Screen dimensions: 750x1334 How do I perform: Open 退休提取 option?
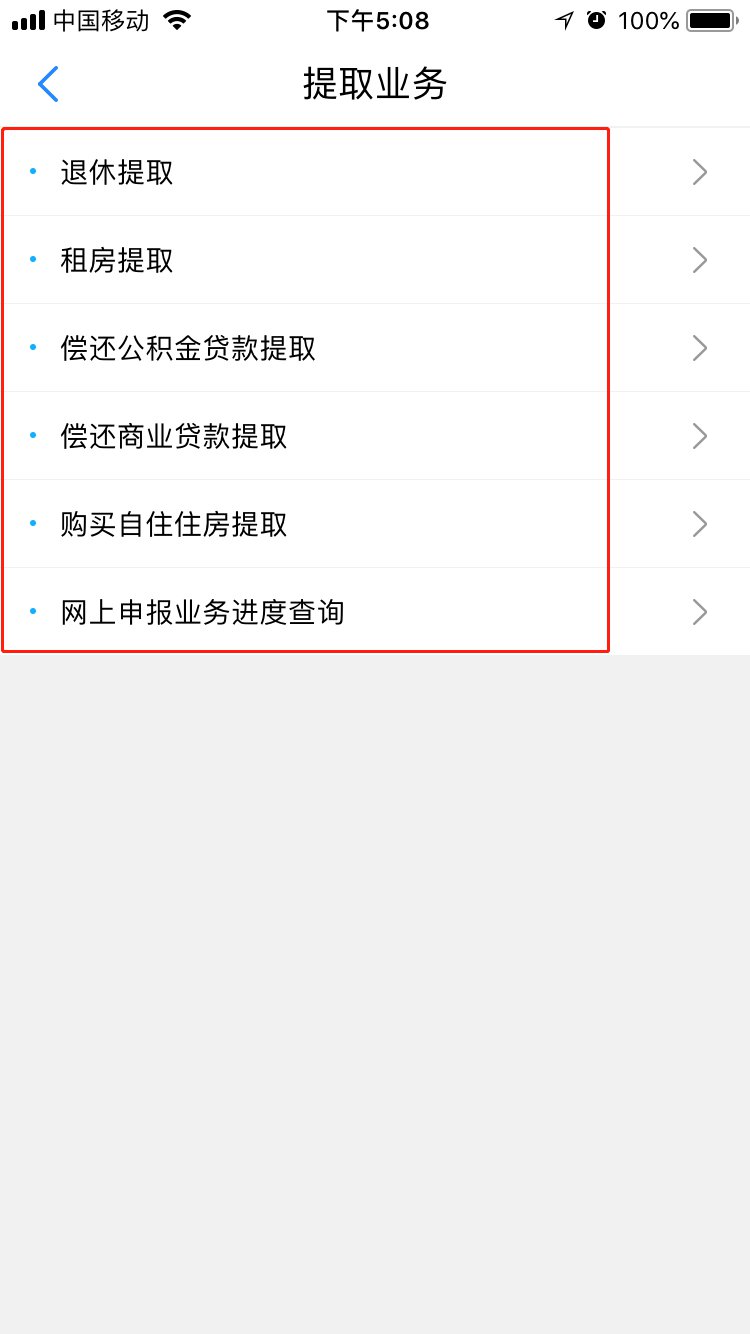[x=375, y=172]
